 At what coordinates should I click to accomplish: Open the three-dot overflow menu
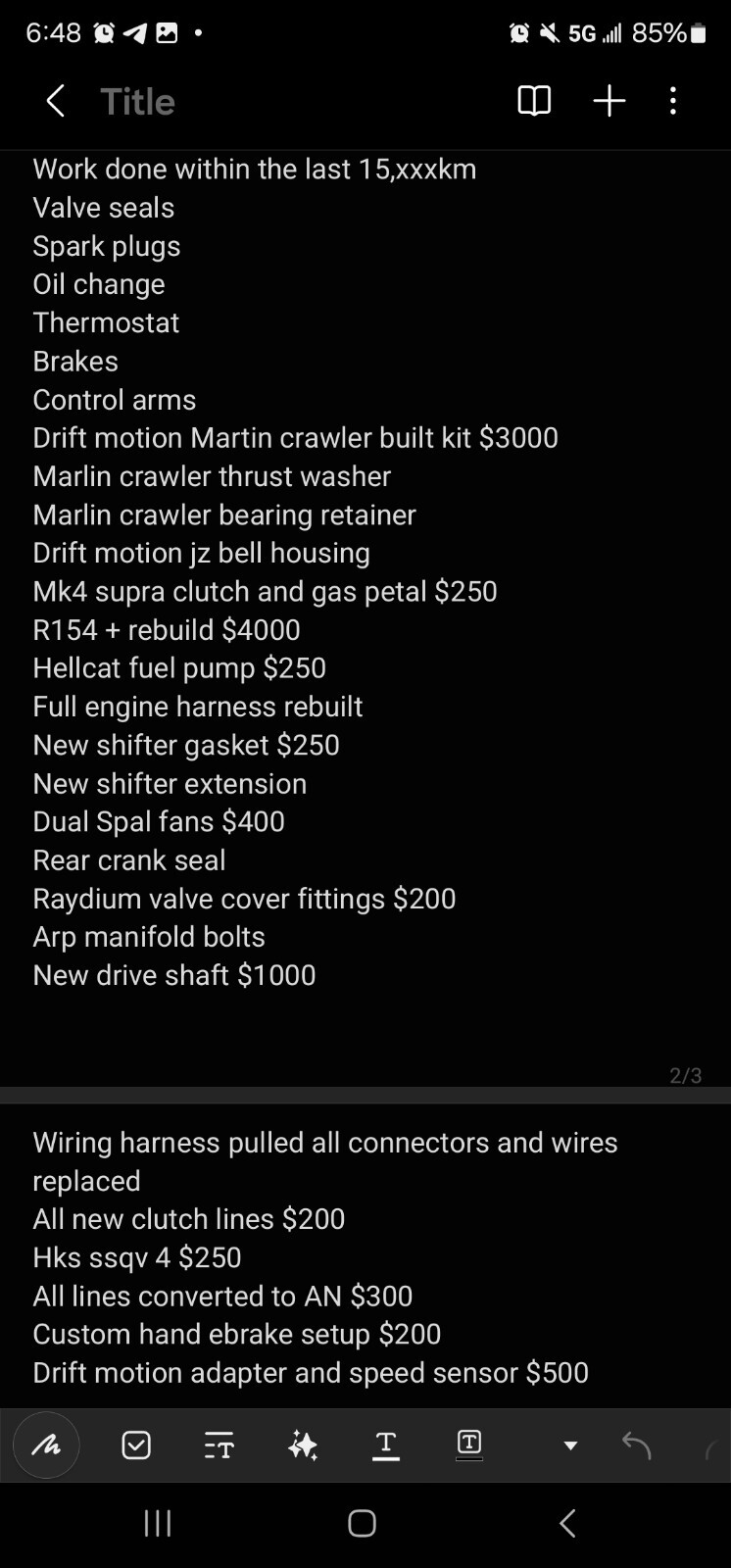[673, 101]
